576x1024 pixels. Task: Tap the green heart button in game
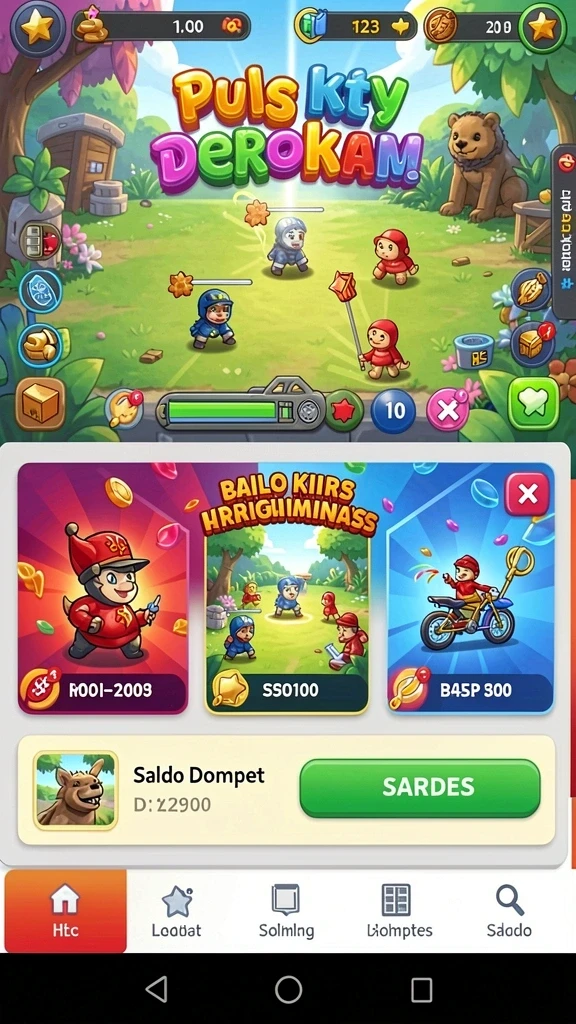tap(534, 404)
